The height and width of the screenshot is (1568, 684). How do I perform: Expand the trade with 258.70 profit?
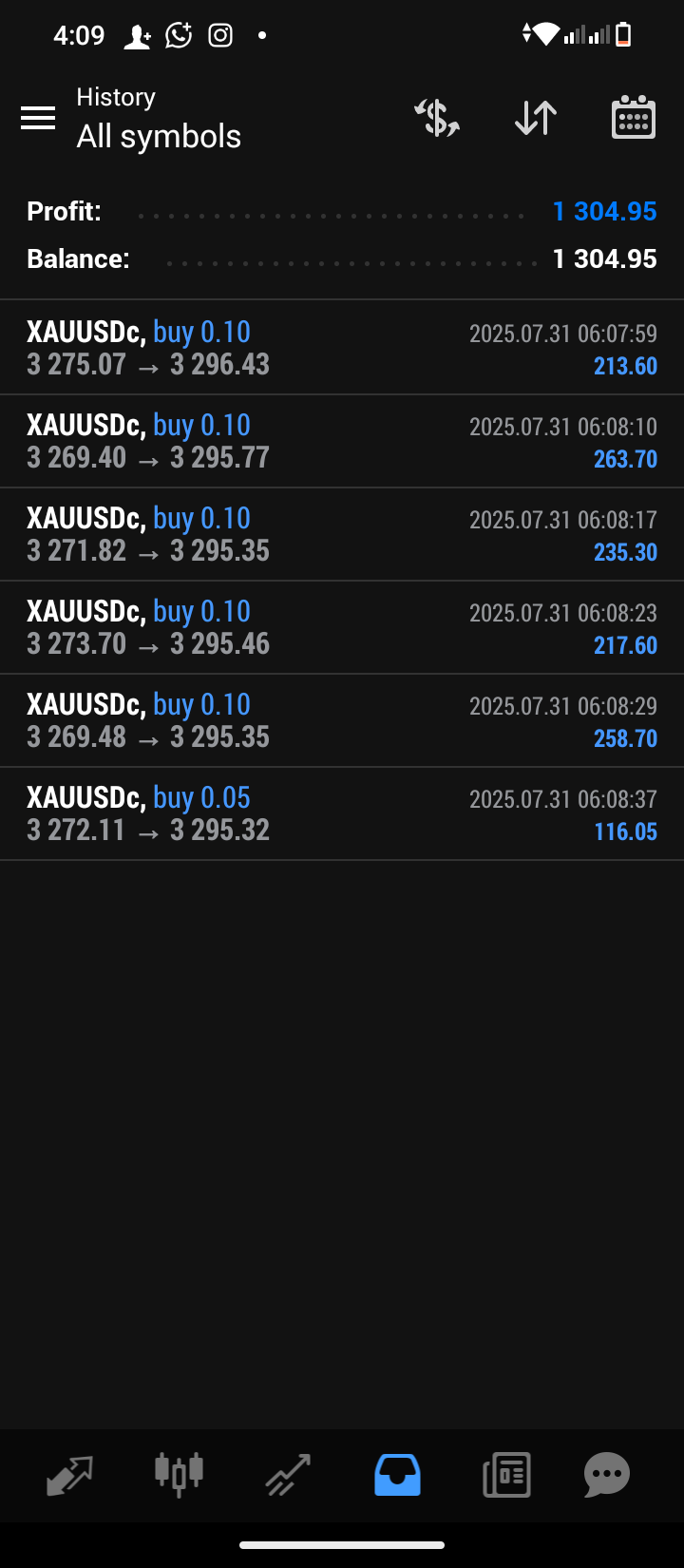point(342,720)
